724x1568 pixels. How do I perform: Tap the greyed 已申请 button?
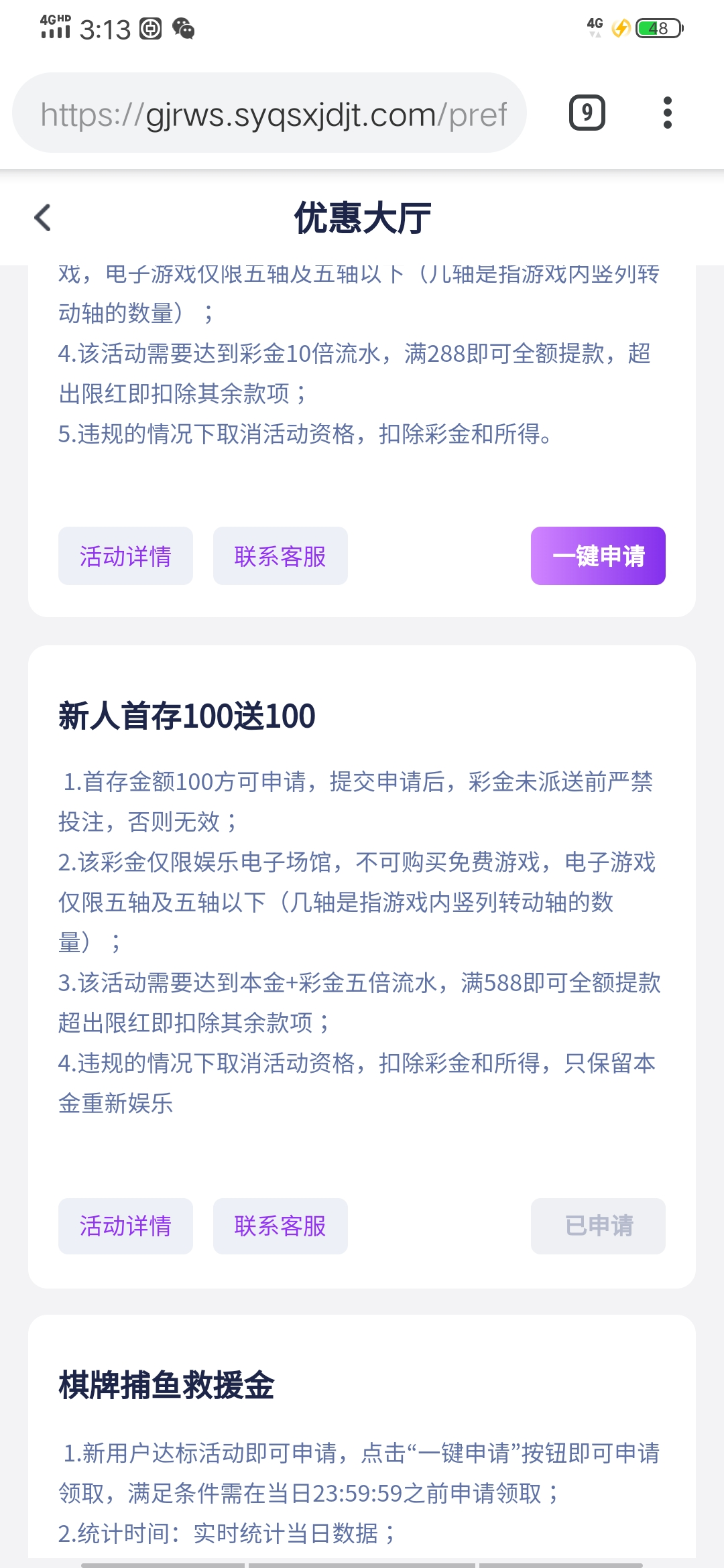pos(598,1226)
